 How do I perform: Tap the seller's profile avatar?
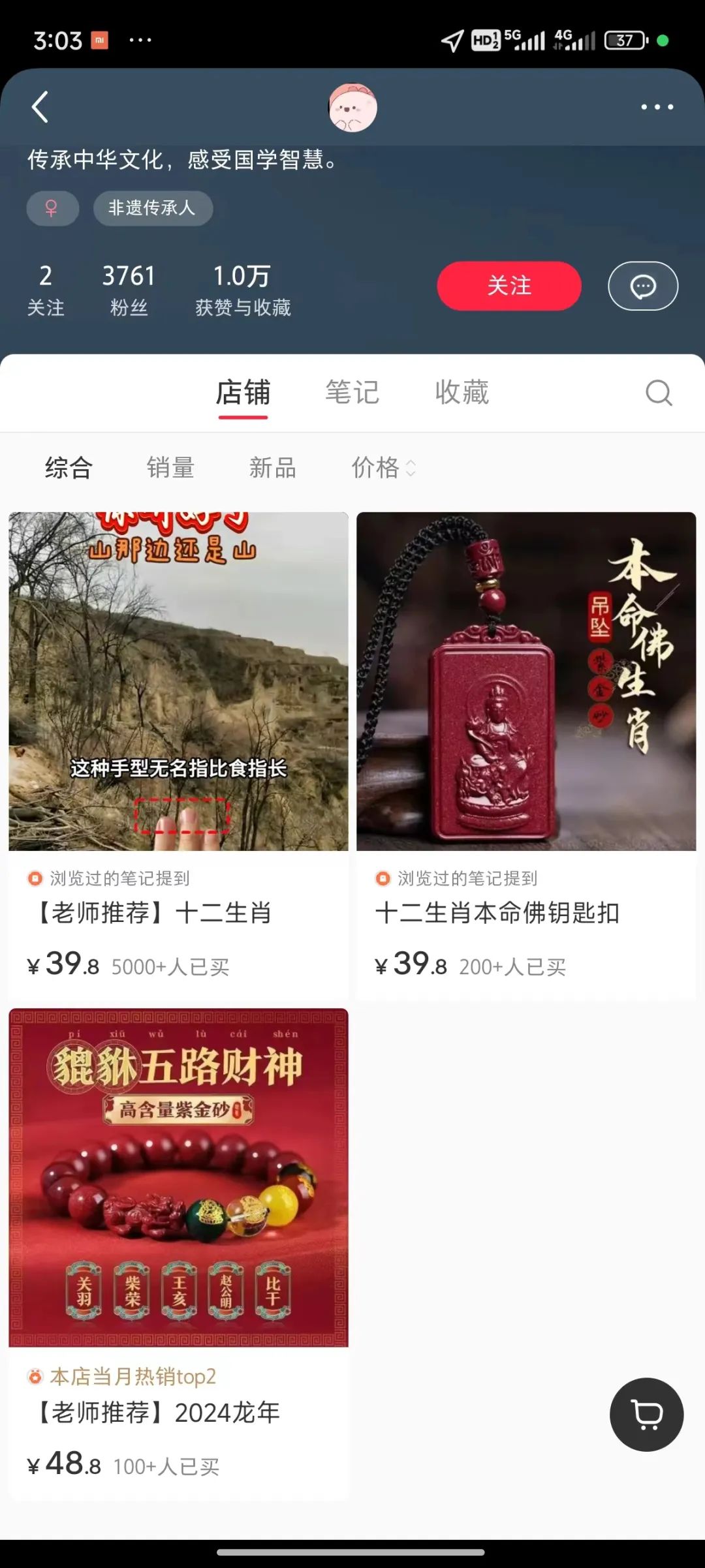(x=352, y=108)
